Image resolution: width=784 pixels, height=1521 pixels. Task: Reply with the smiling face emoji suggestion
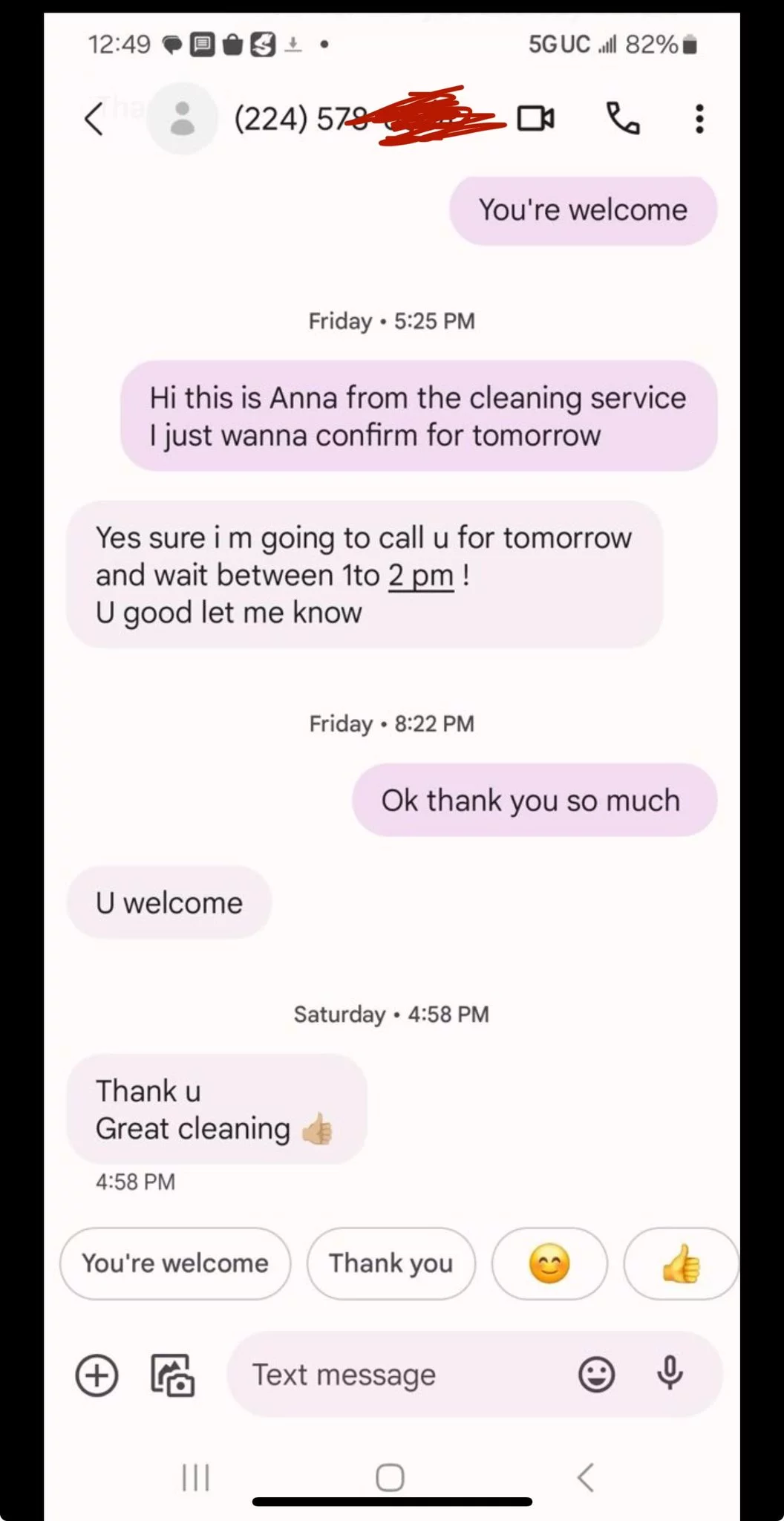549,1263
